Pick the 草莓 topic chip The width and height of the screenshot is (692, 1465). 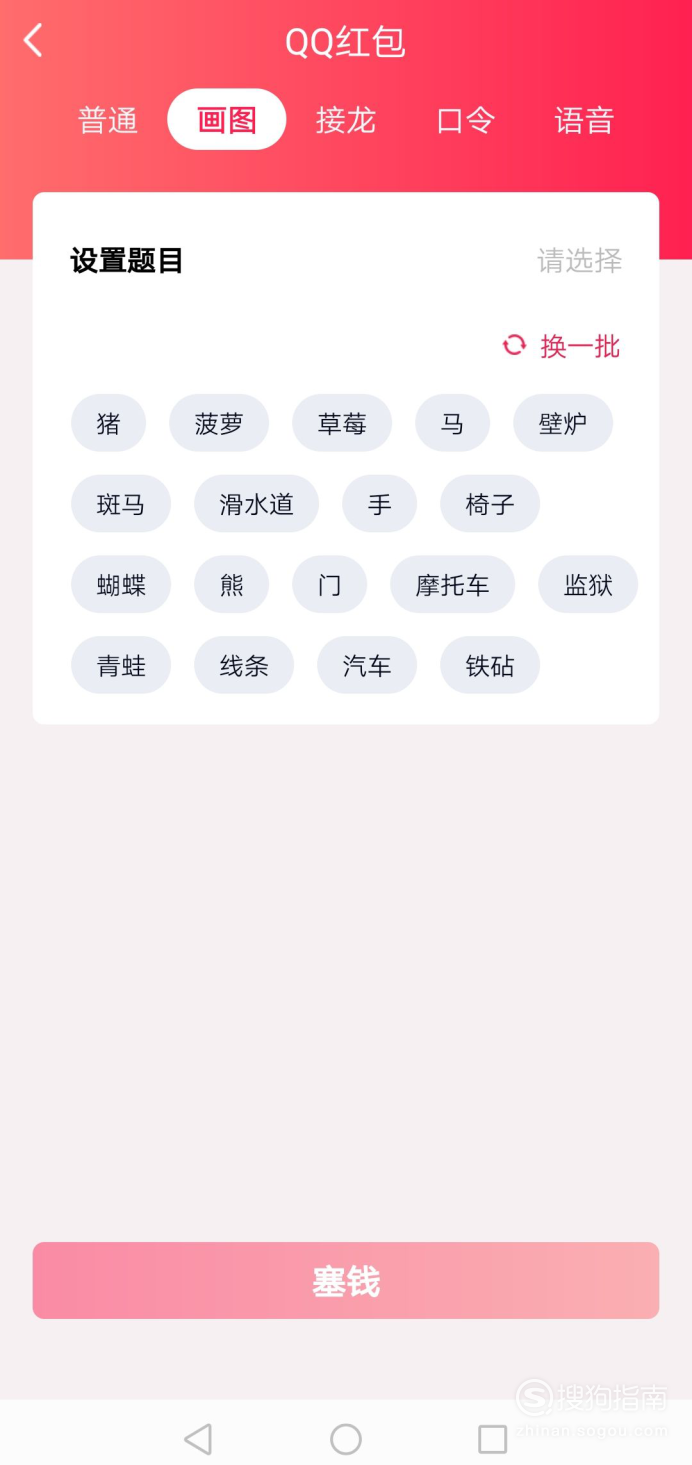[342, 423]
